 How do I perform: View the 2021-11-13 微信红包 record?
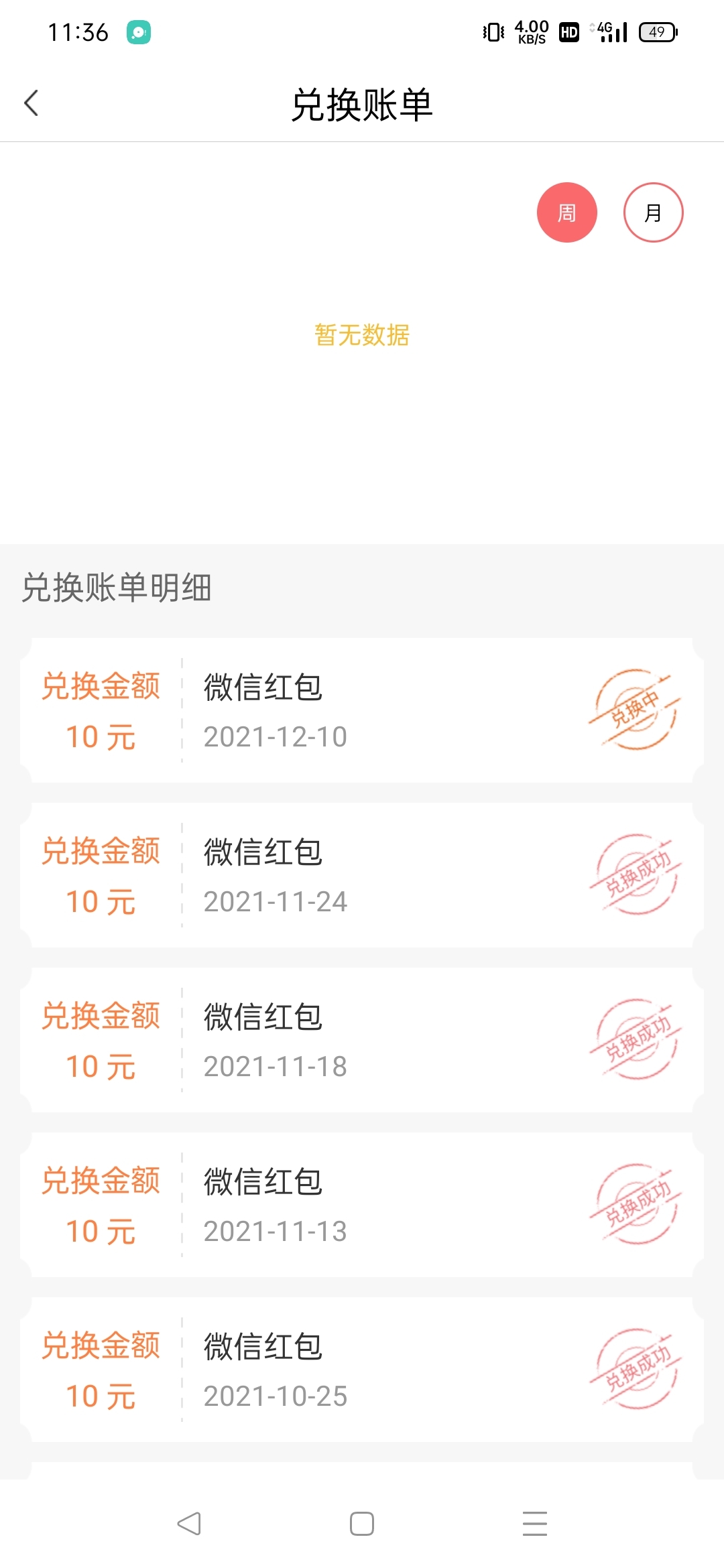[362, 1205]
